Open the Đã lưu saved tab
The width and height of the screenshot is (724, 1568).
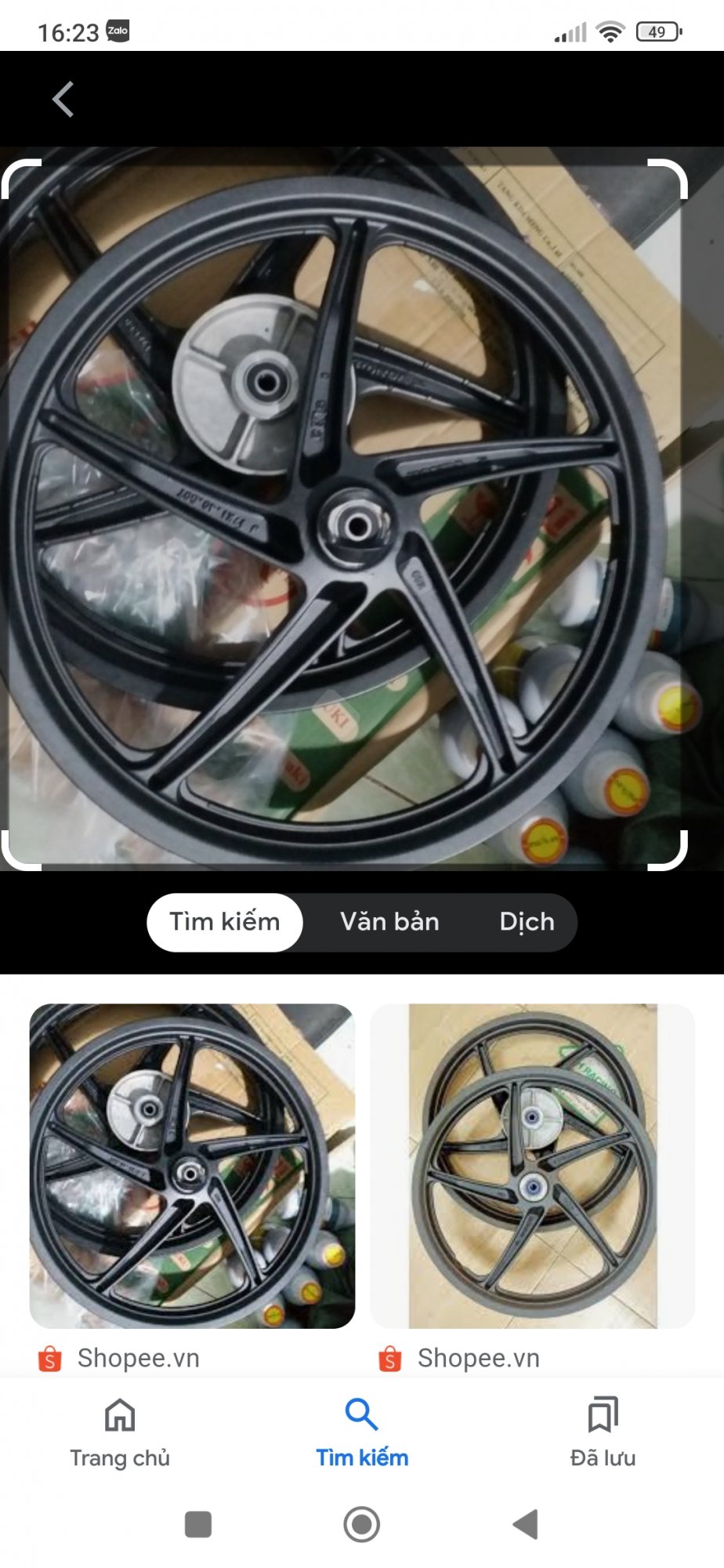pyautogui.click(x=603, y=1432)
